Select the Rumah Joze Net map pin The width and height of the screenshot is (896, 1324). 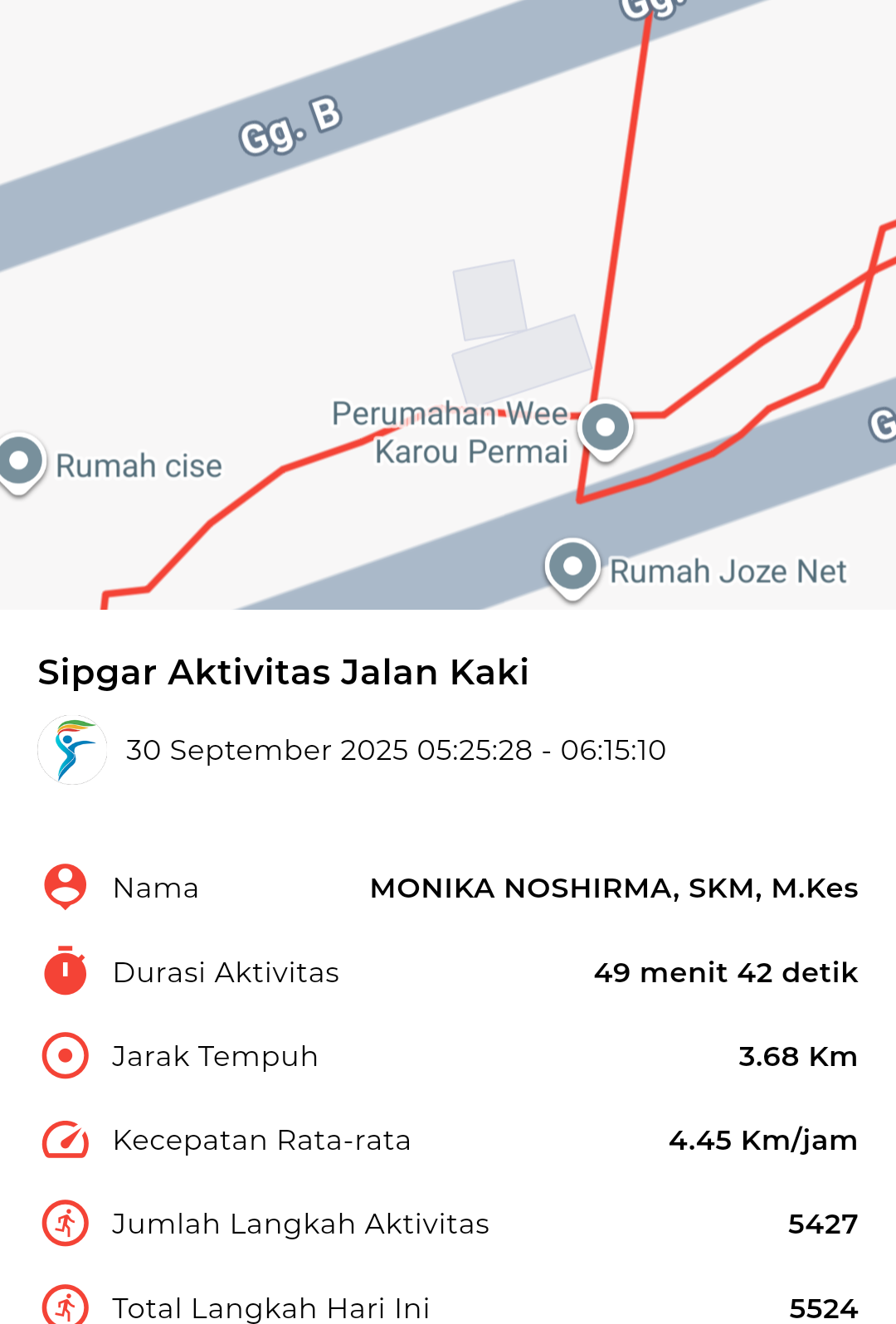point(572,567)
